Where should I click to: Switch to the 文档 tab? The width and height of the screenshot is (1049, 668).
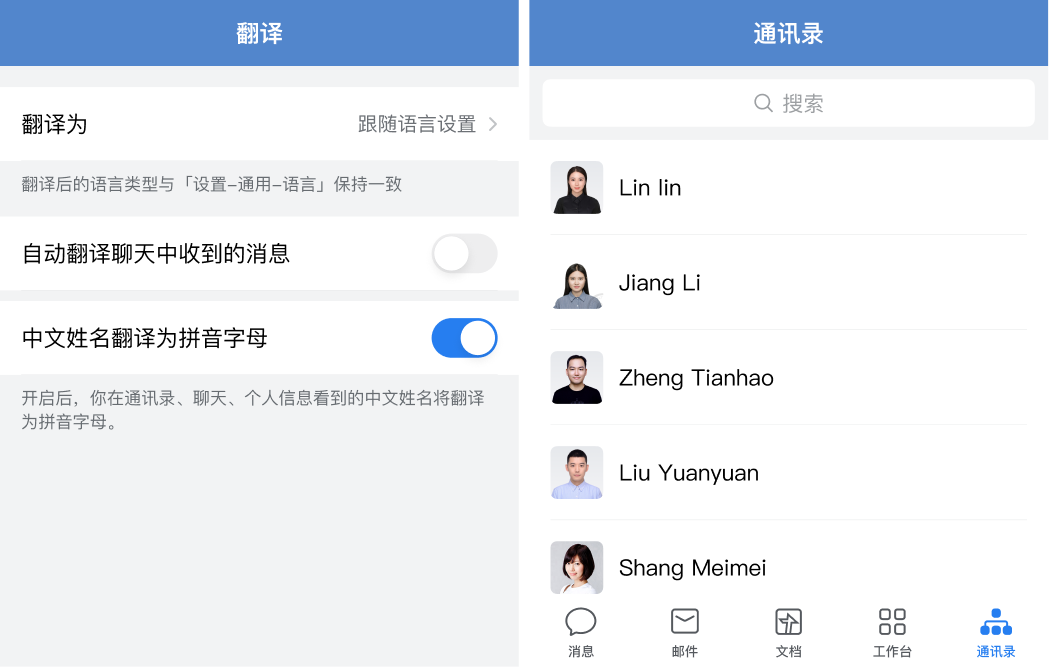(789, 632)
